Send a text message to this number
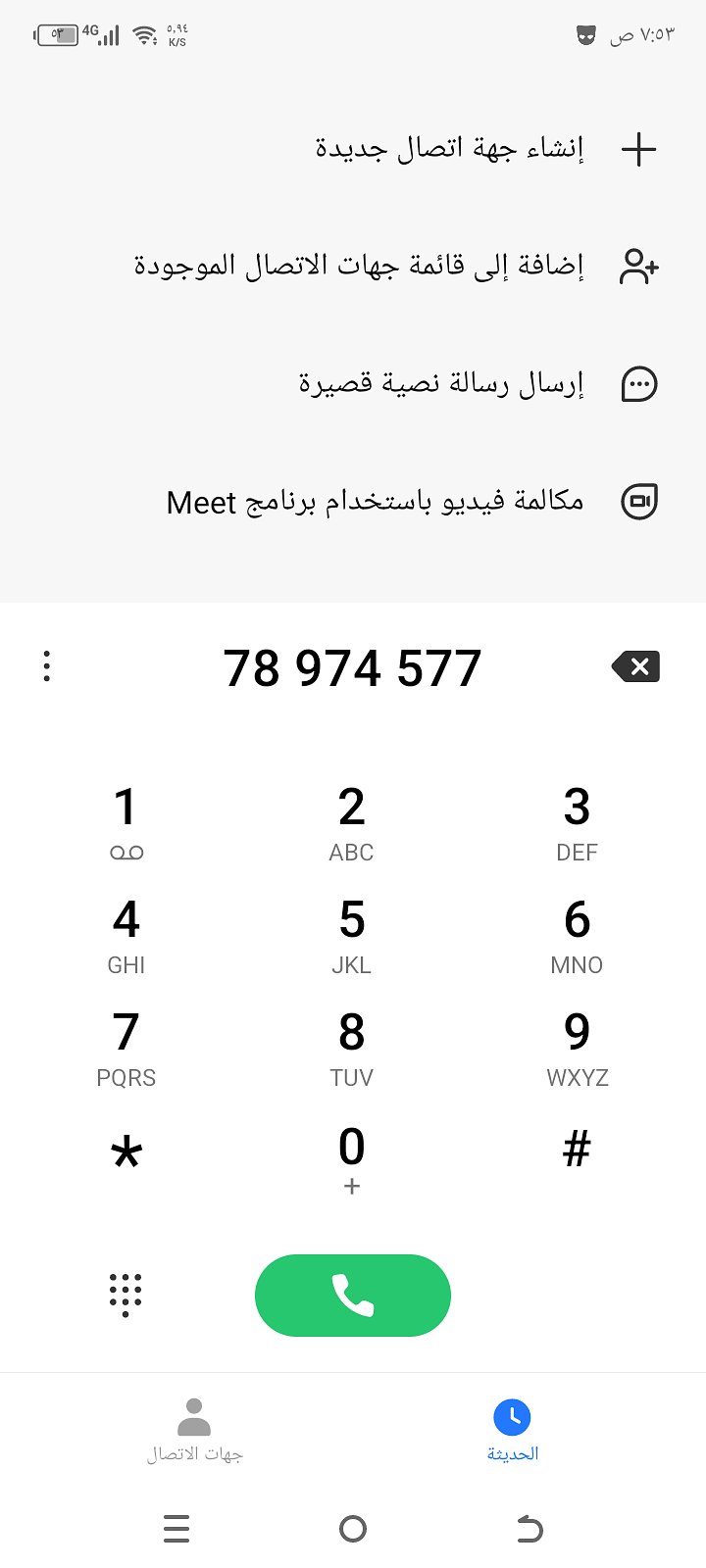 [441, 384]
